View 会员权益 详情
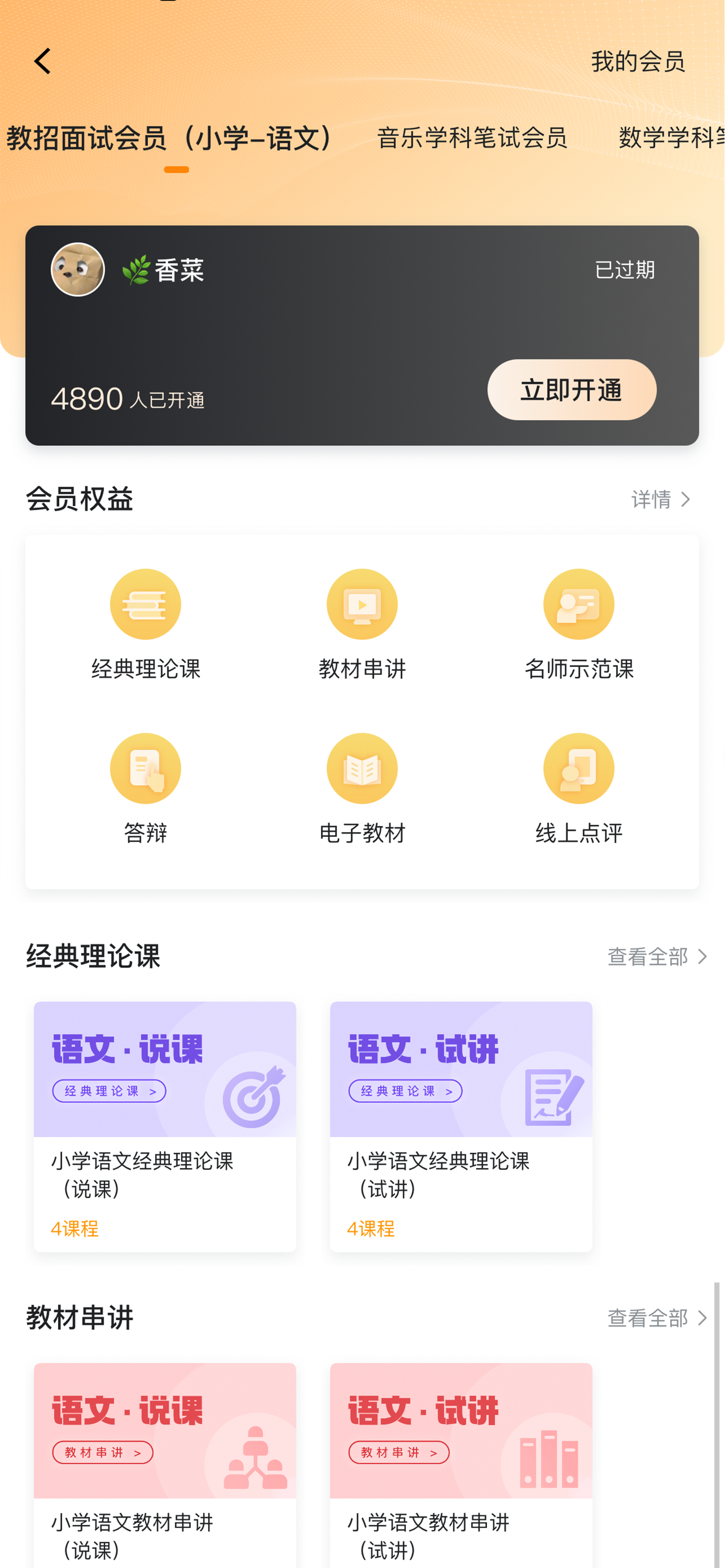The image size is (725, 1568). 660,499
